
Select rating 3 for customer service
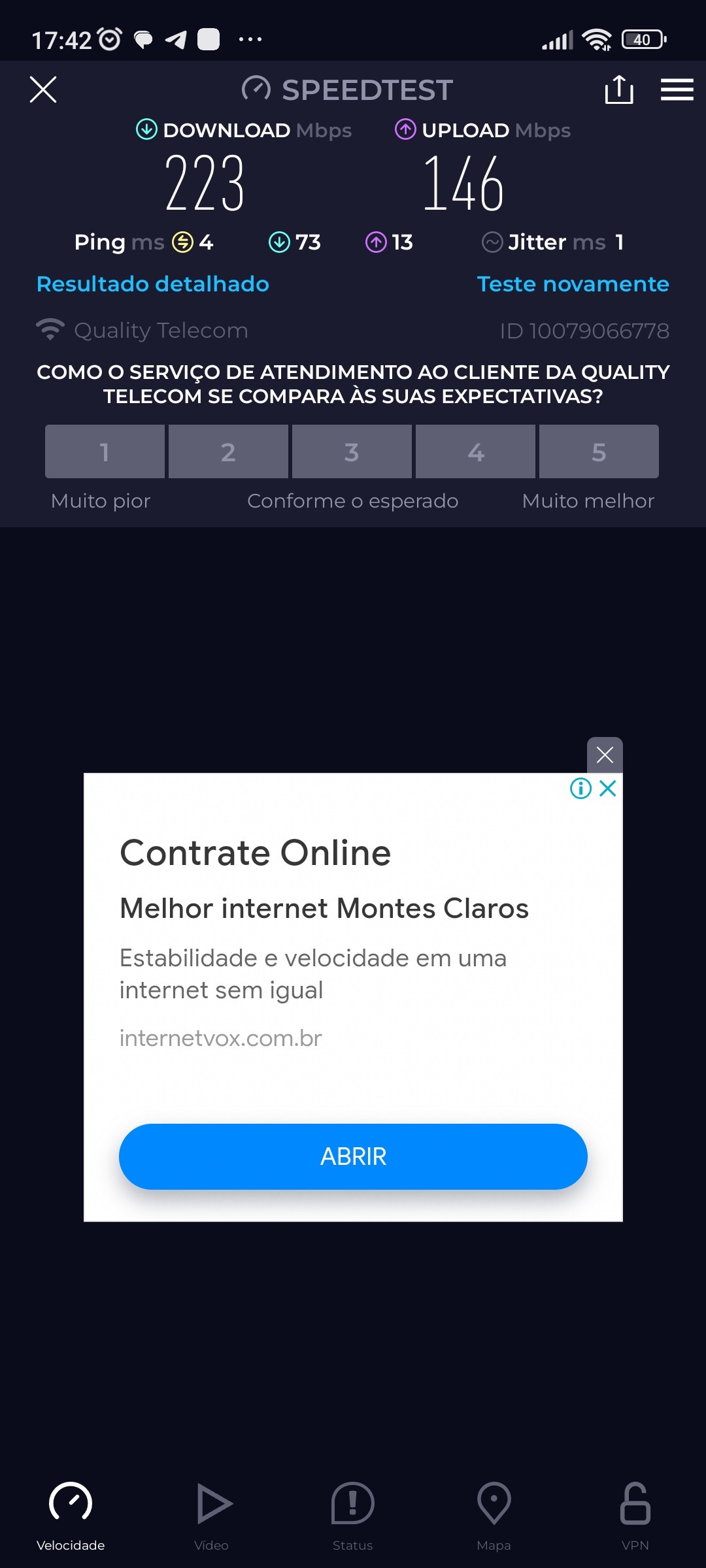coord(352,451)
